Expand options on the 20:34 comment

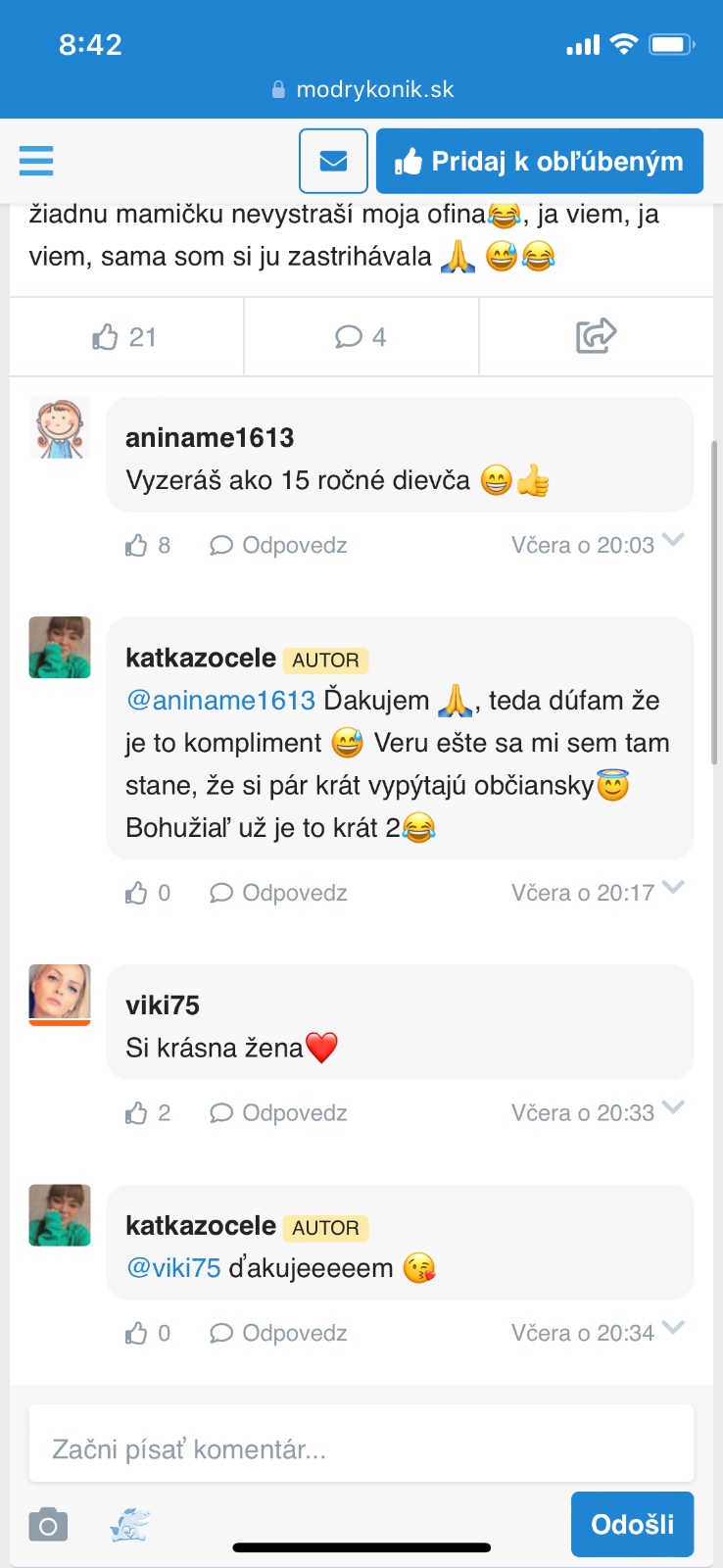[x=673, y=1328]
